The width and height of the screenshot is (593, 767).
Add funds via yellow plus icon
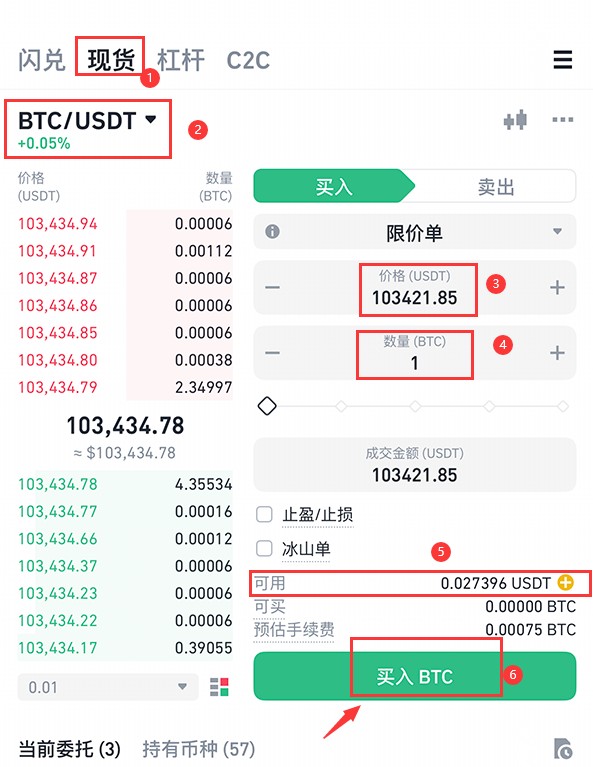pyautogui.click(x=566, y=583)
